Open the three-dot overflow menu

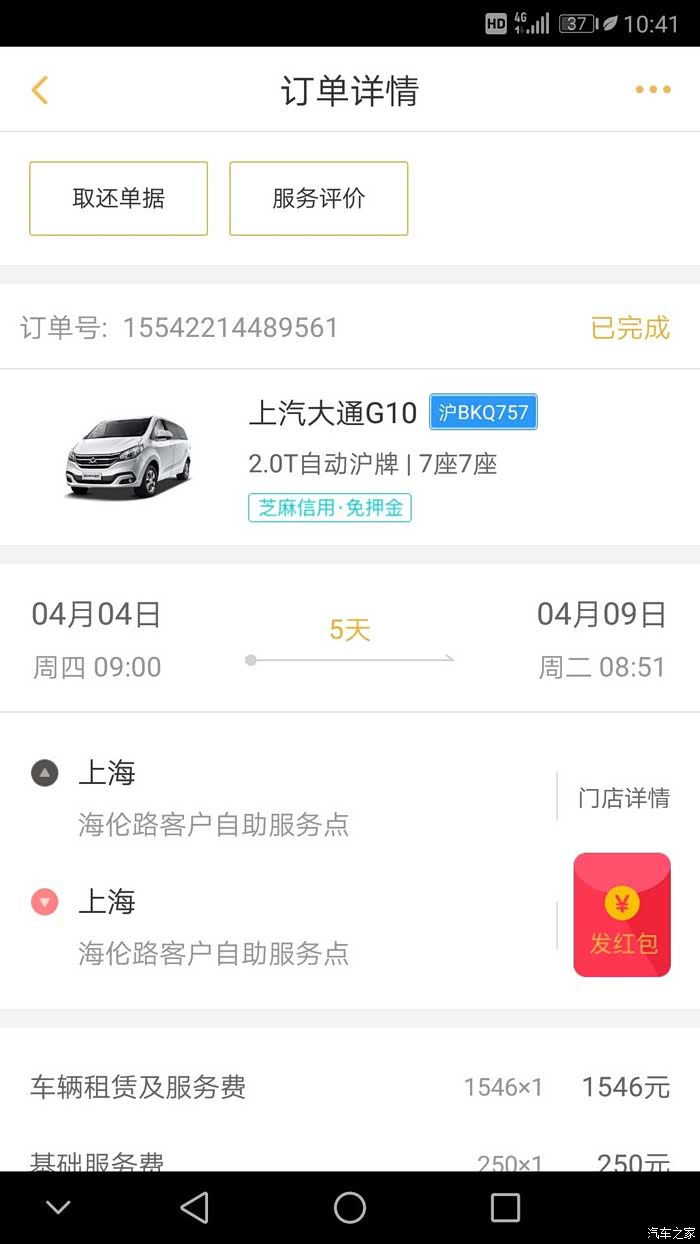tap(652, 90)
